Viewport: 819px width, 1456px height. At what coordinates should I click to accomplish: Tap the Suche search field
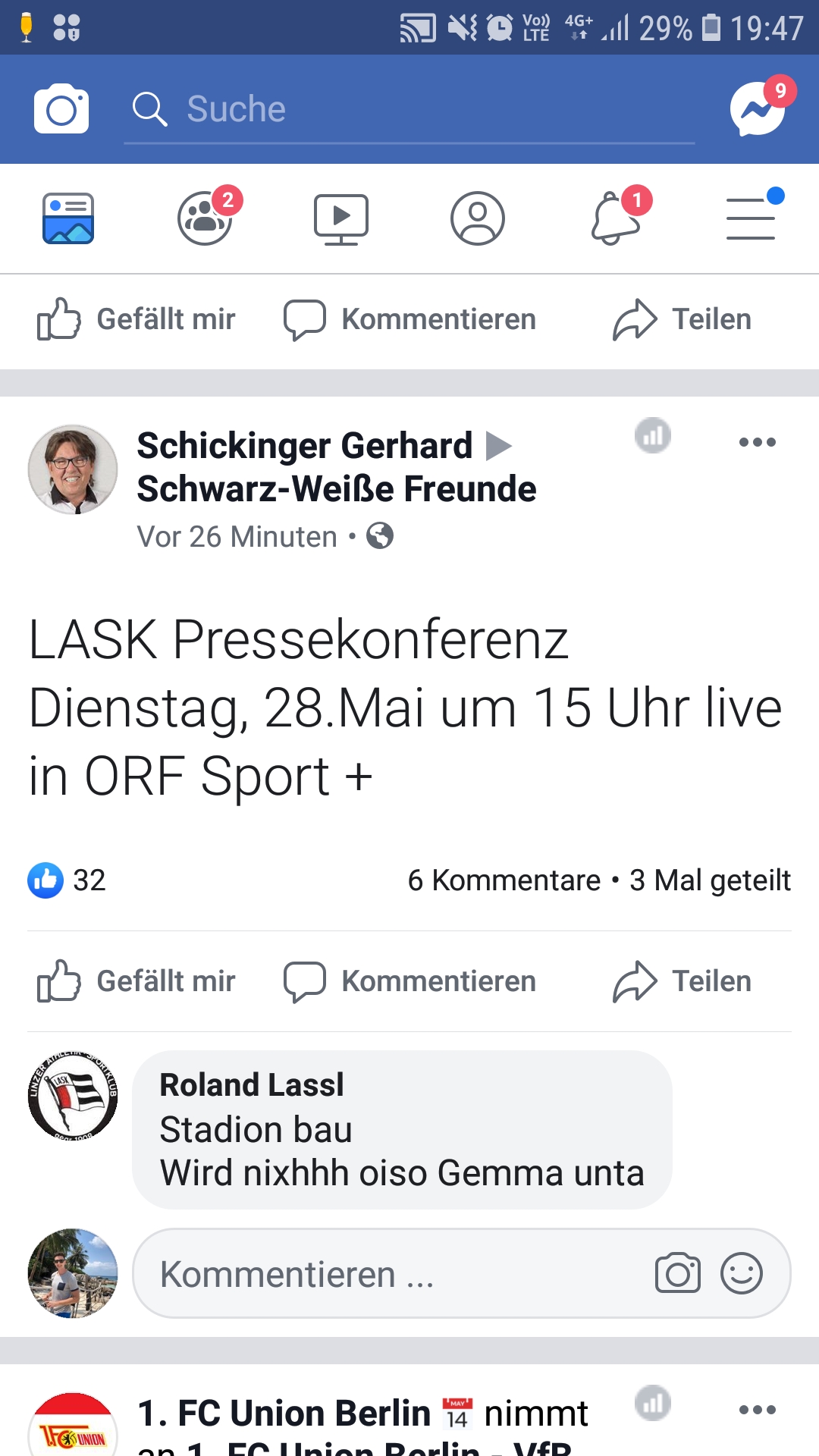pyautogui.click(x=409, y=109)
